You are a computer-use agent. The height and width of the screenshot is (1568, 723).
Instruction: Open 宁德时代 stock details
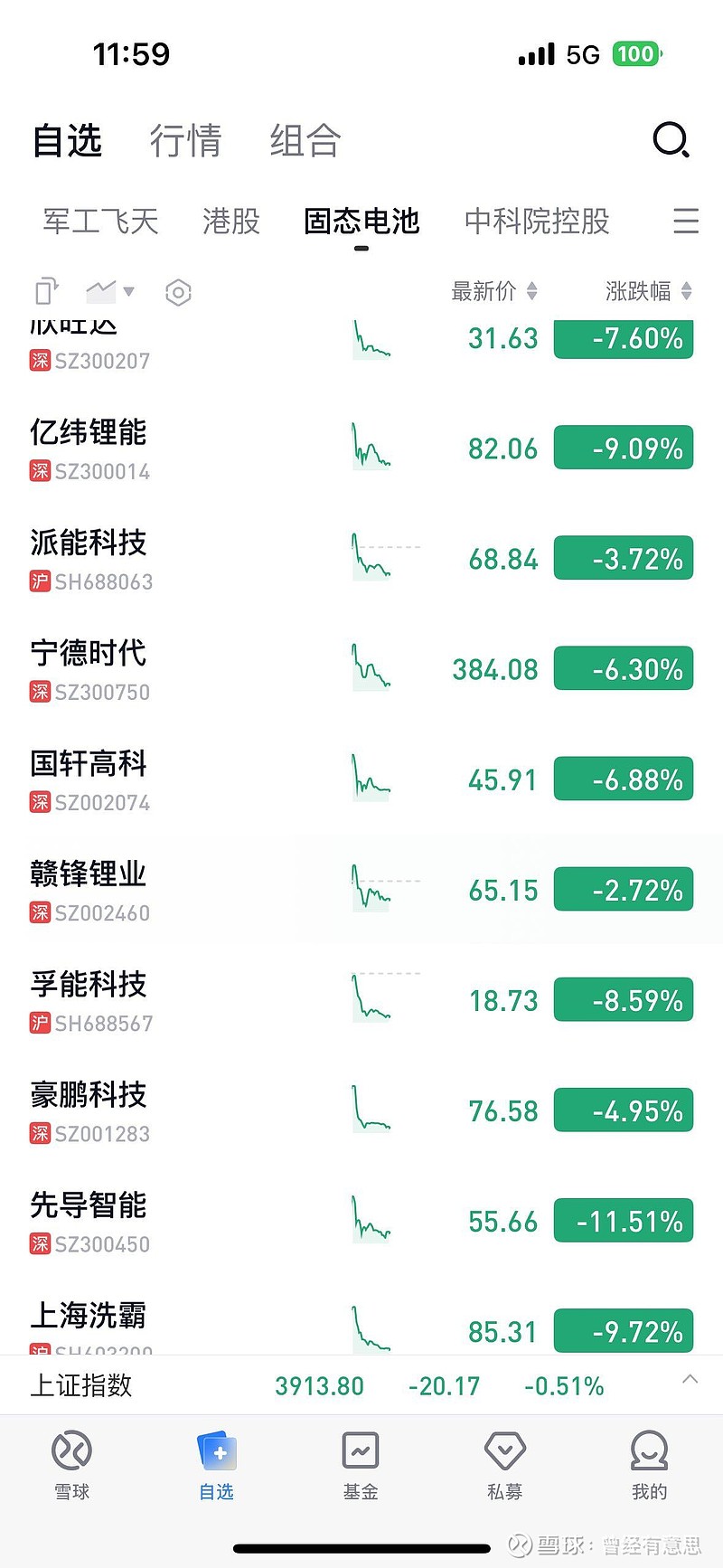point(89,655)
